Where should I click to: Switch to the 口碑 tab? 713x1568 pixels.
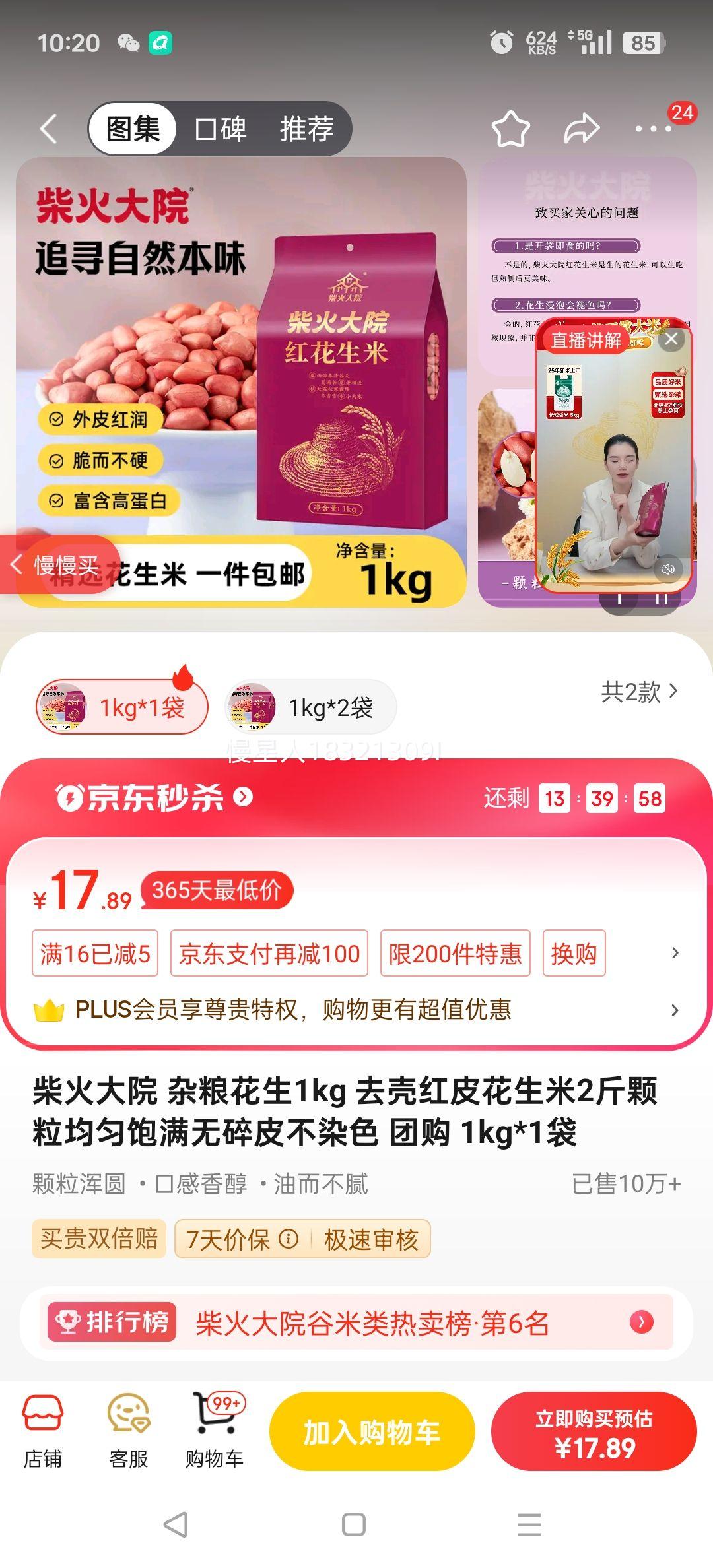click(x=220, y=129)
